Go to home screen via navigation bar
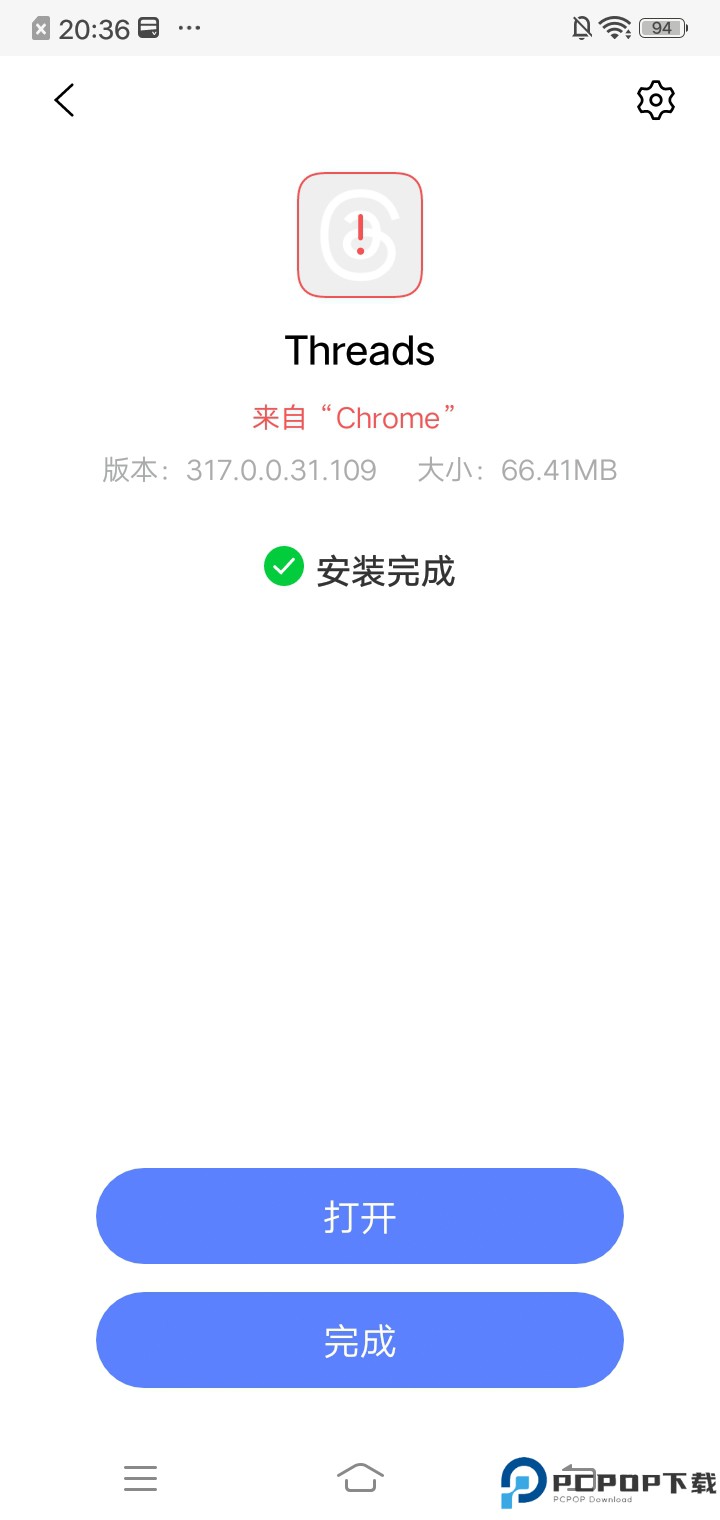The height and width of the screenshot is (1520, 720). tap(360, 1477)
